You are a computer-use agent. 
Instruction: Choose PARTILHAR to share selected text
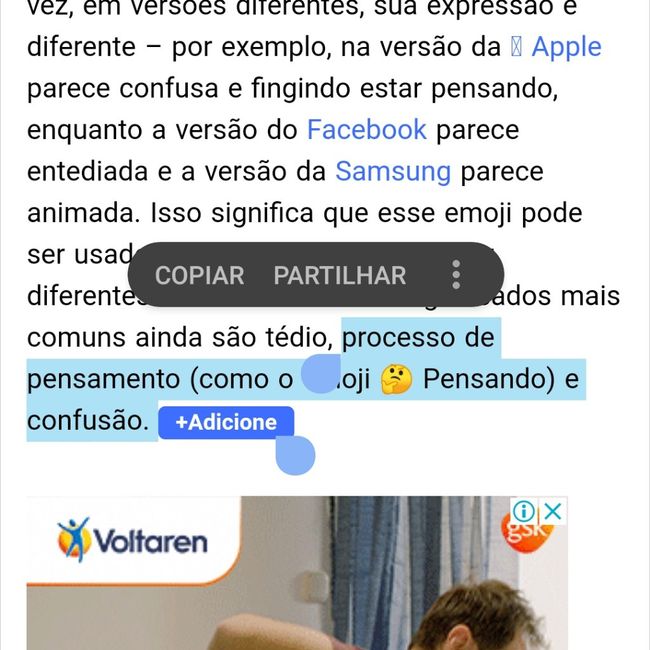click(x=339, y=275)
